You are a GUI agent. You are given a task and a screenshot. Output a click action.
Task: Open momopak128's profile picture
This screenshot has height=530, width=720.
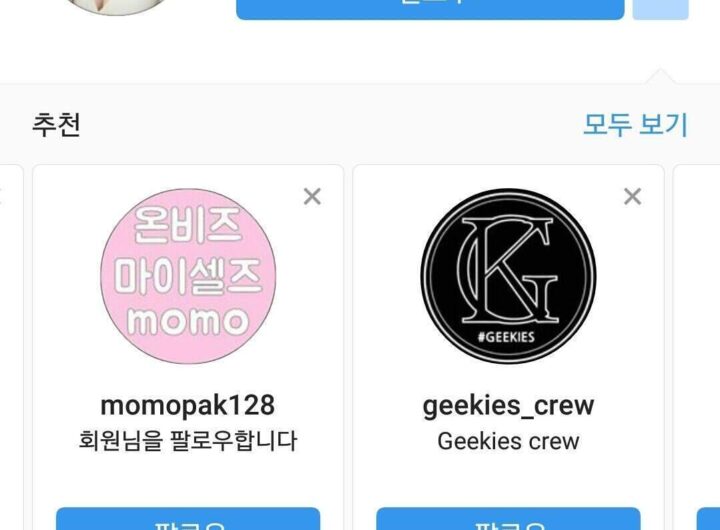pos(188,276)
